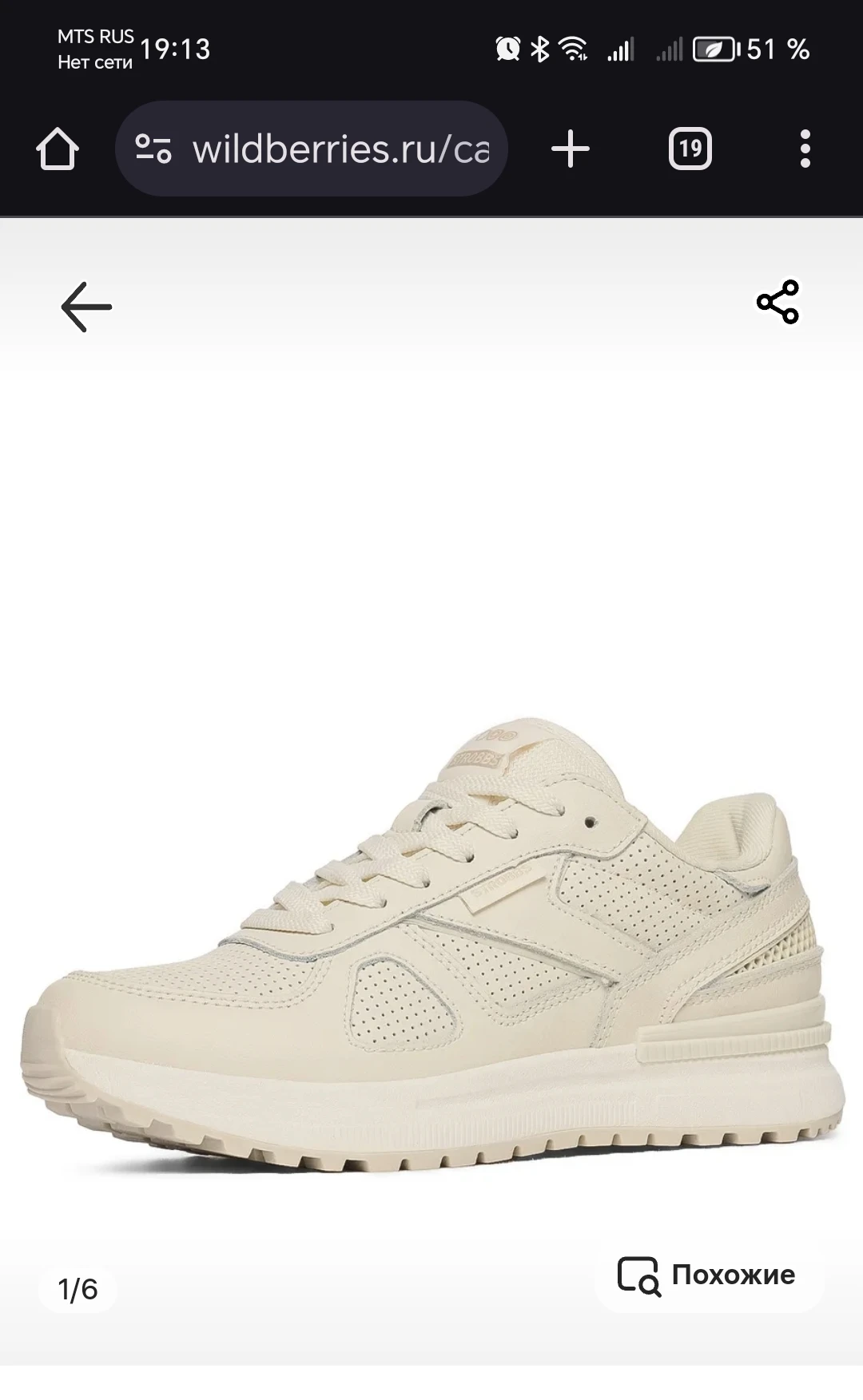This screenshot has height=1400, width=863.
Task: Find similar items with Похожие
Action: tap(708, 1274)
